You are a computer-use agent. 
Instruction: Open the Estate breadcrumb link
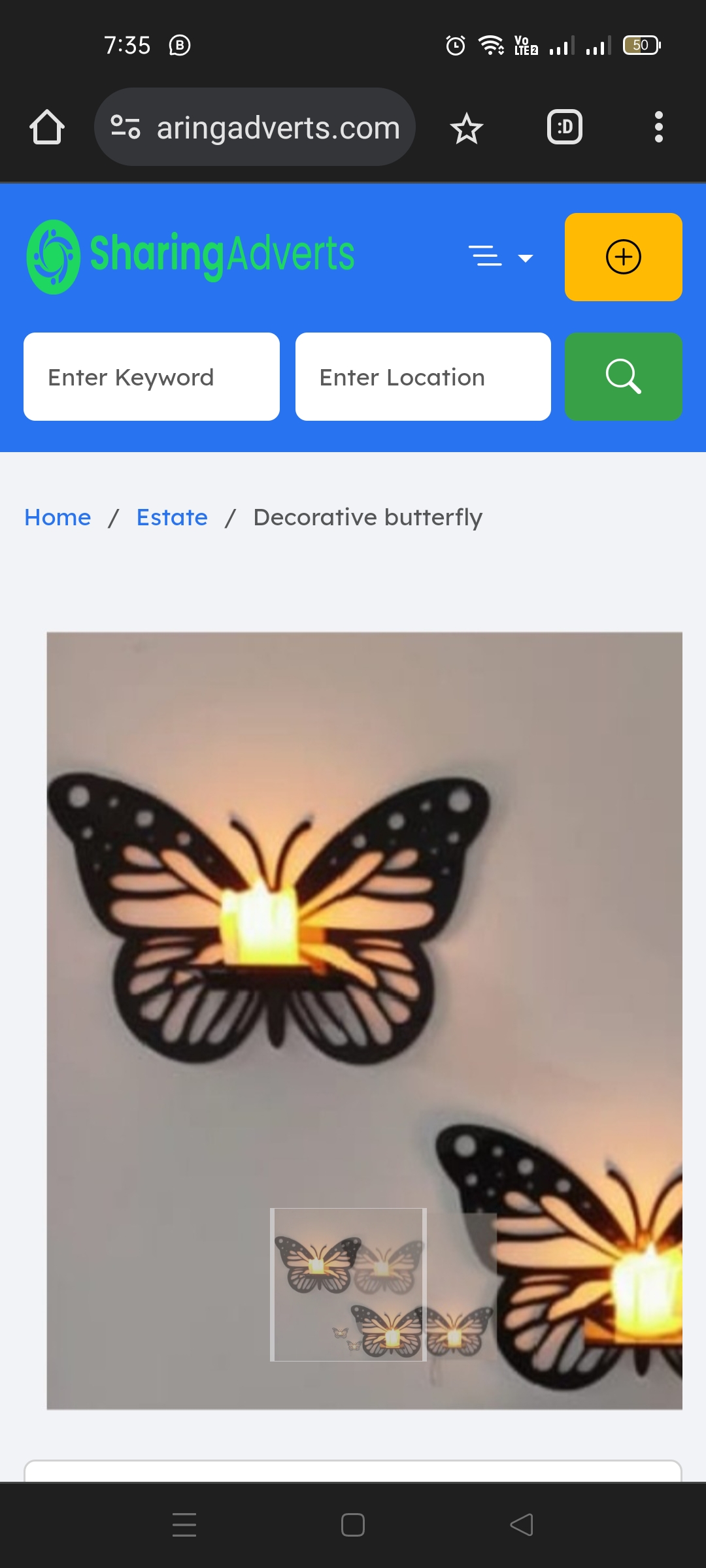pos(172,517)
